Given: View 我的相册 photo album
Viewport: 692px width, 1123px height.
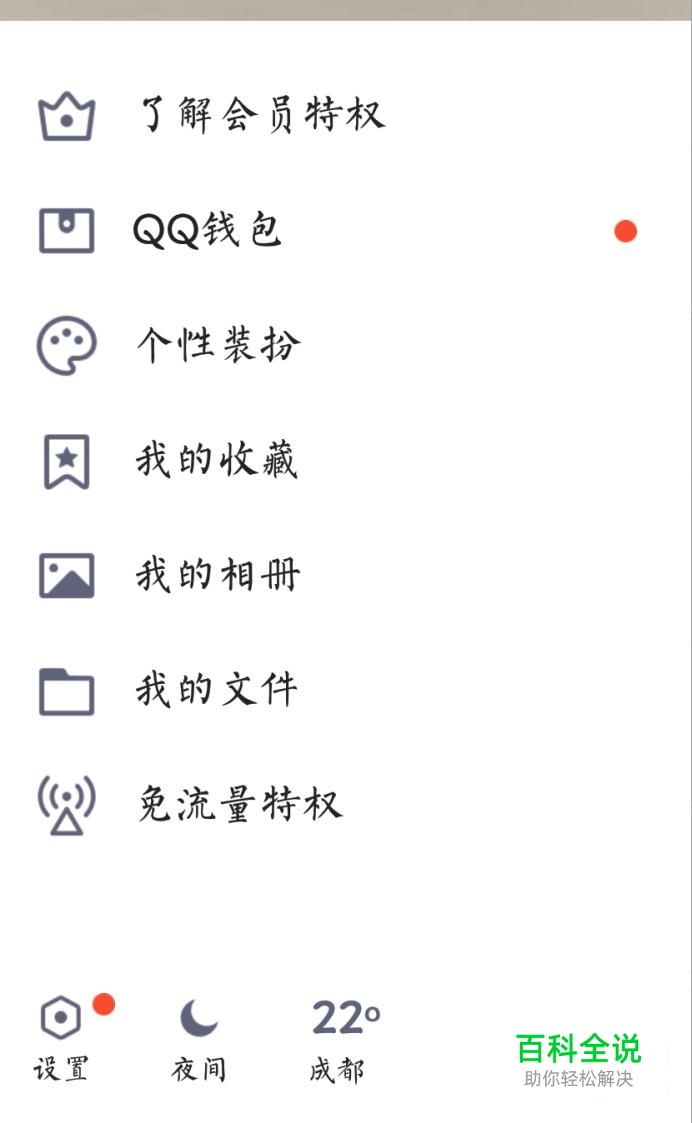Looking at the screenshot, I should (218, 576).
